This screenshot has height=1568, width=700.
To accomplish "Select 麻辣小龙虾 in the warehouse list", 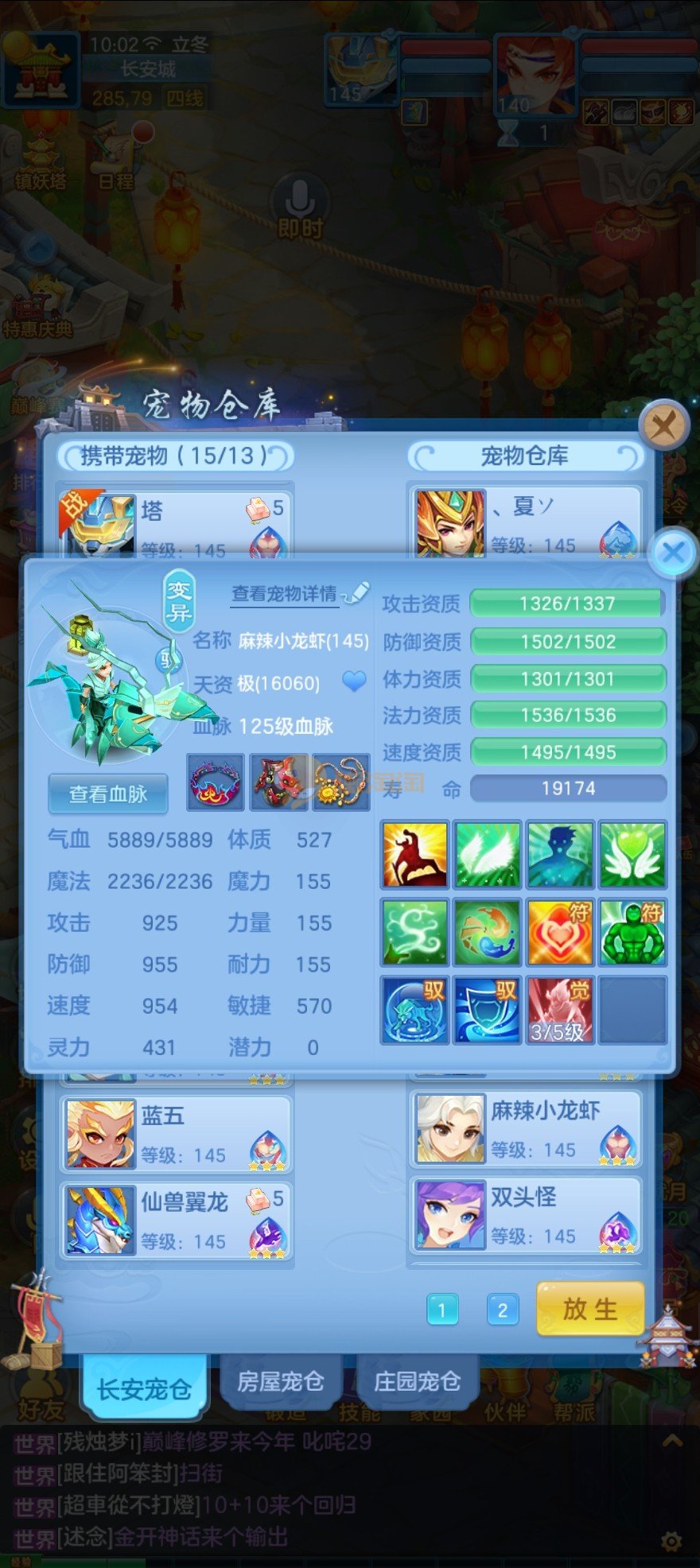I will point(526,1129).
